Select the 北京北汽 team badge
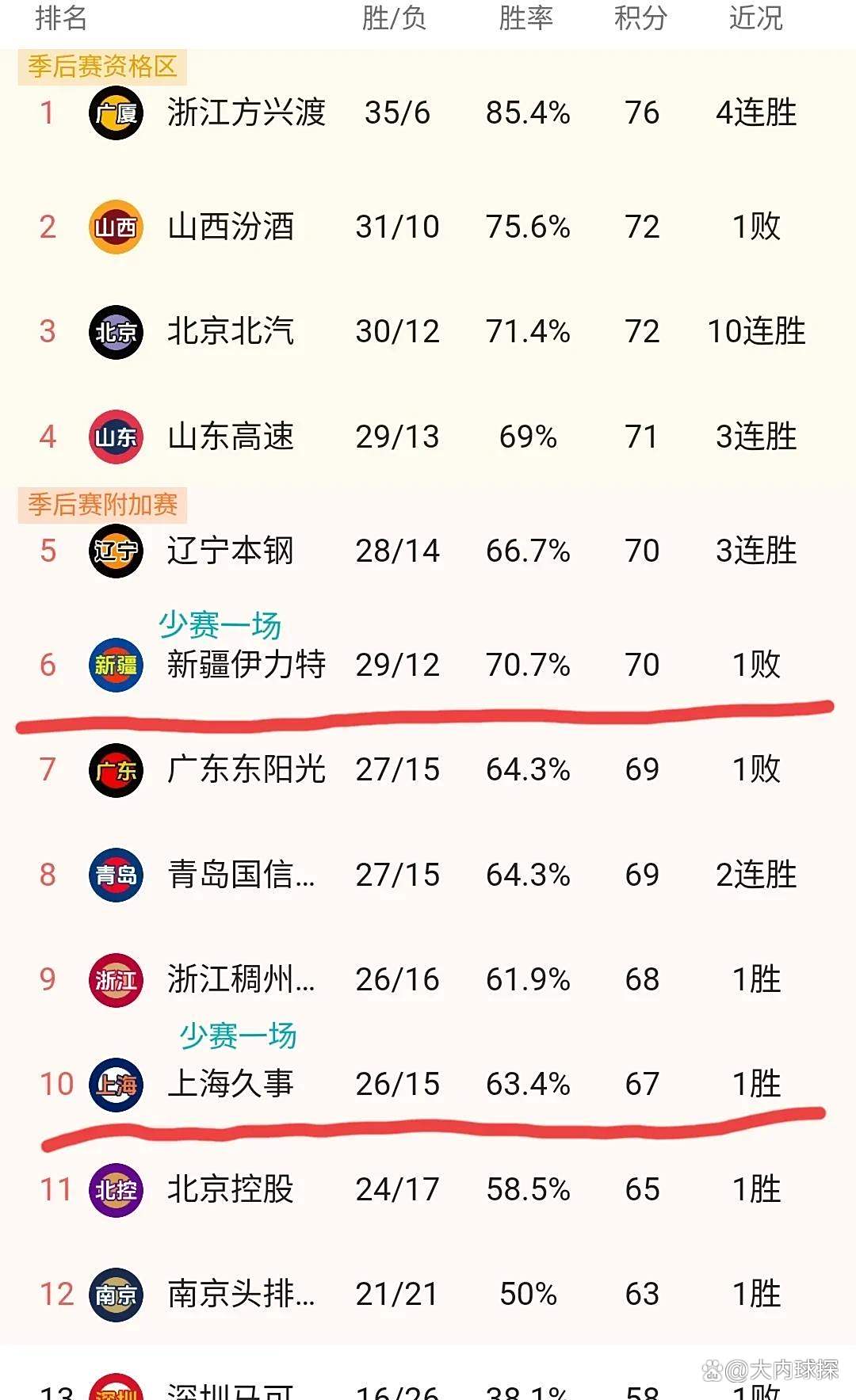This screenshot has width=856, height=1400. tap(116, 333)
